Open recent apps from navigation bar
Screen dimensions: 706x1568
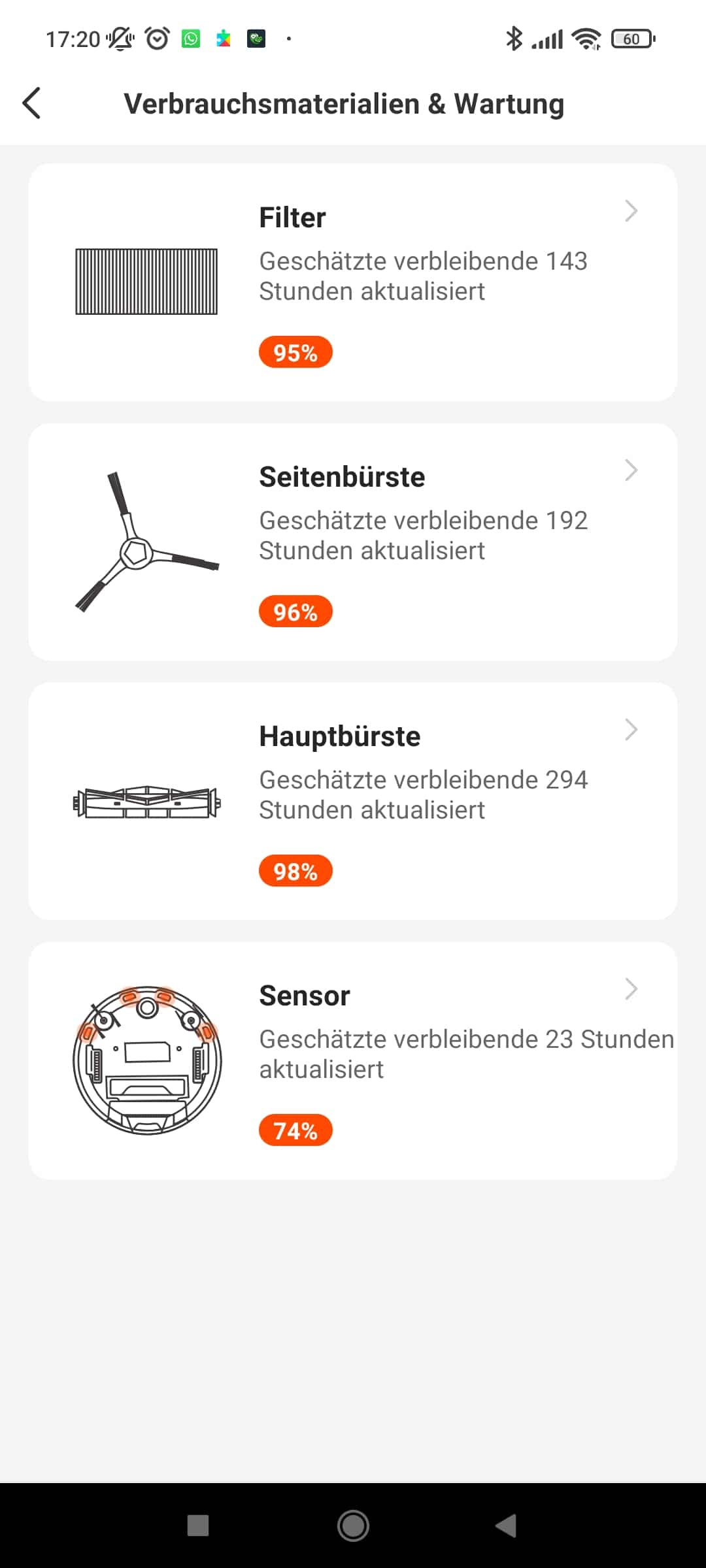pyautogui.click(x=198, y=1526)
